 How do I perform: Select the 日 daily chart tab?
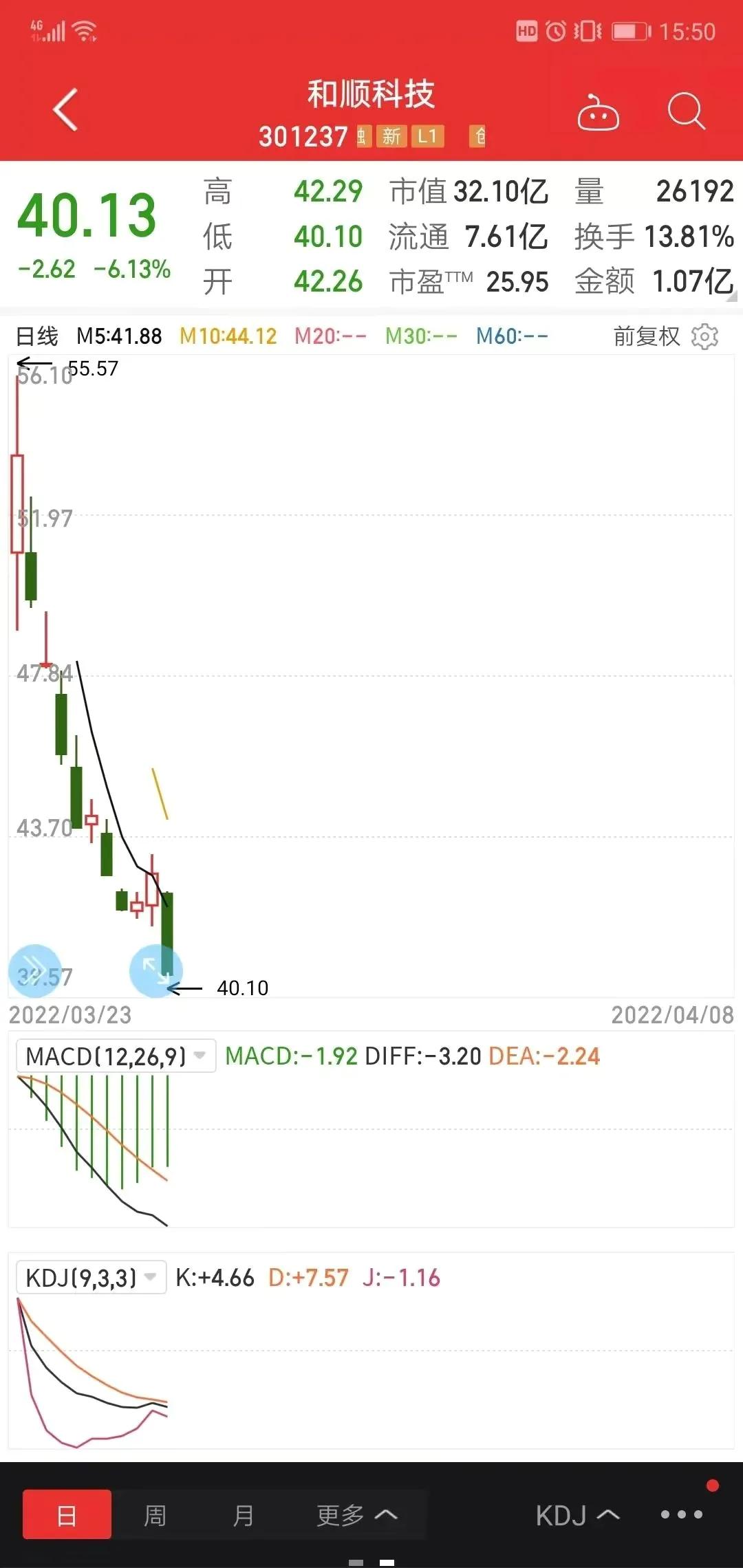66,1514
